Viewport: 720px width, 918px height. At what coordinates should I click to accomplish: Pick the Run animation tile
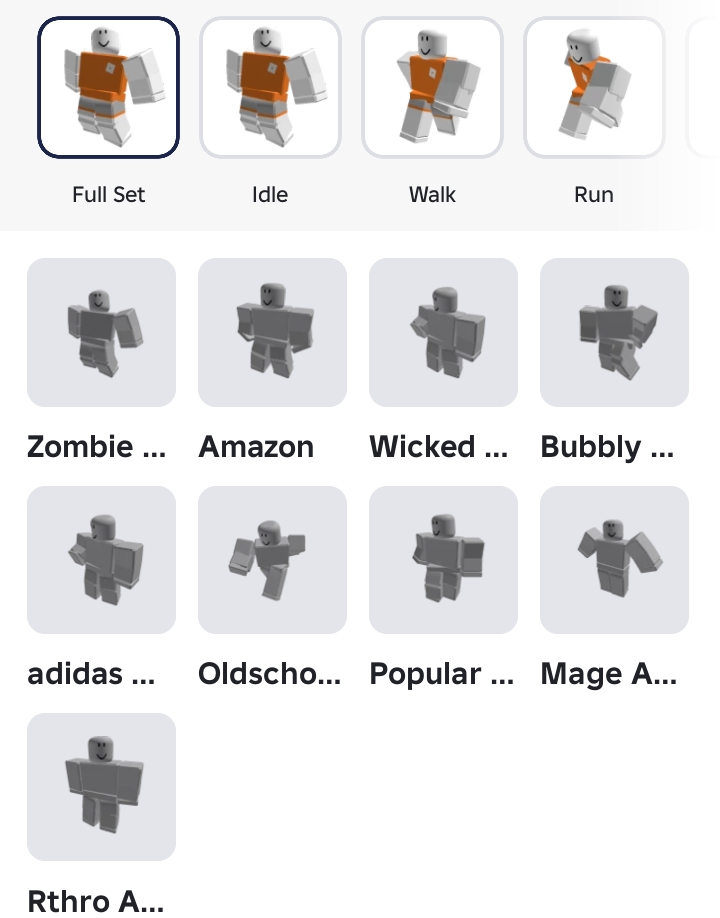(x=594, y=88)
